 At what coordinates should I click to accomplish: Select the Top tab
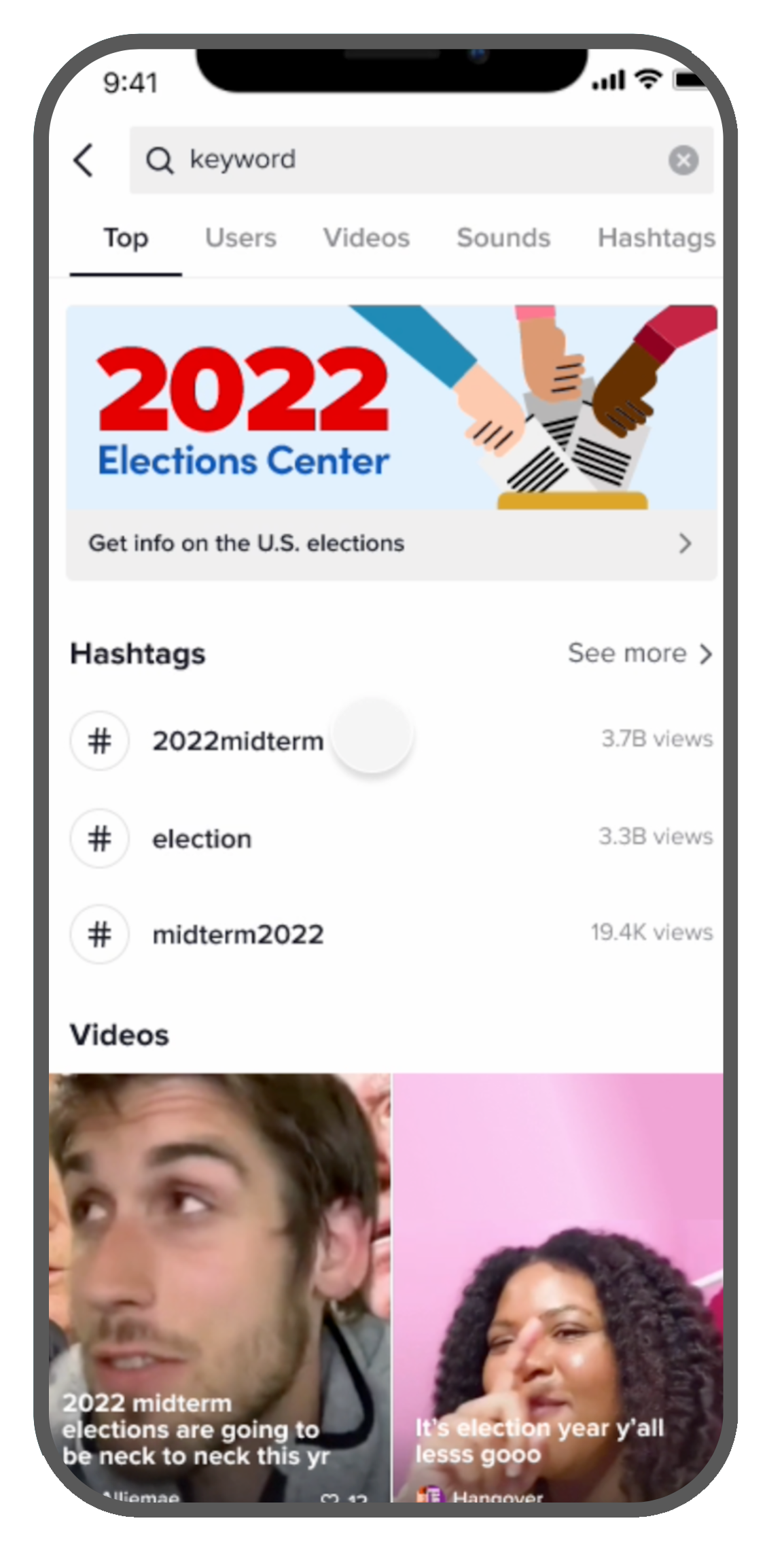(126, 238)
